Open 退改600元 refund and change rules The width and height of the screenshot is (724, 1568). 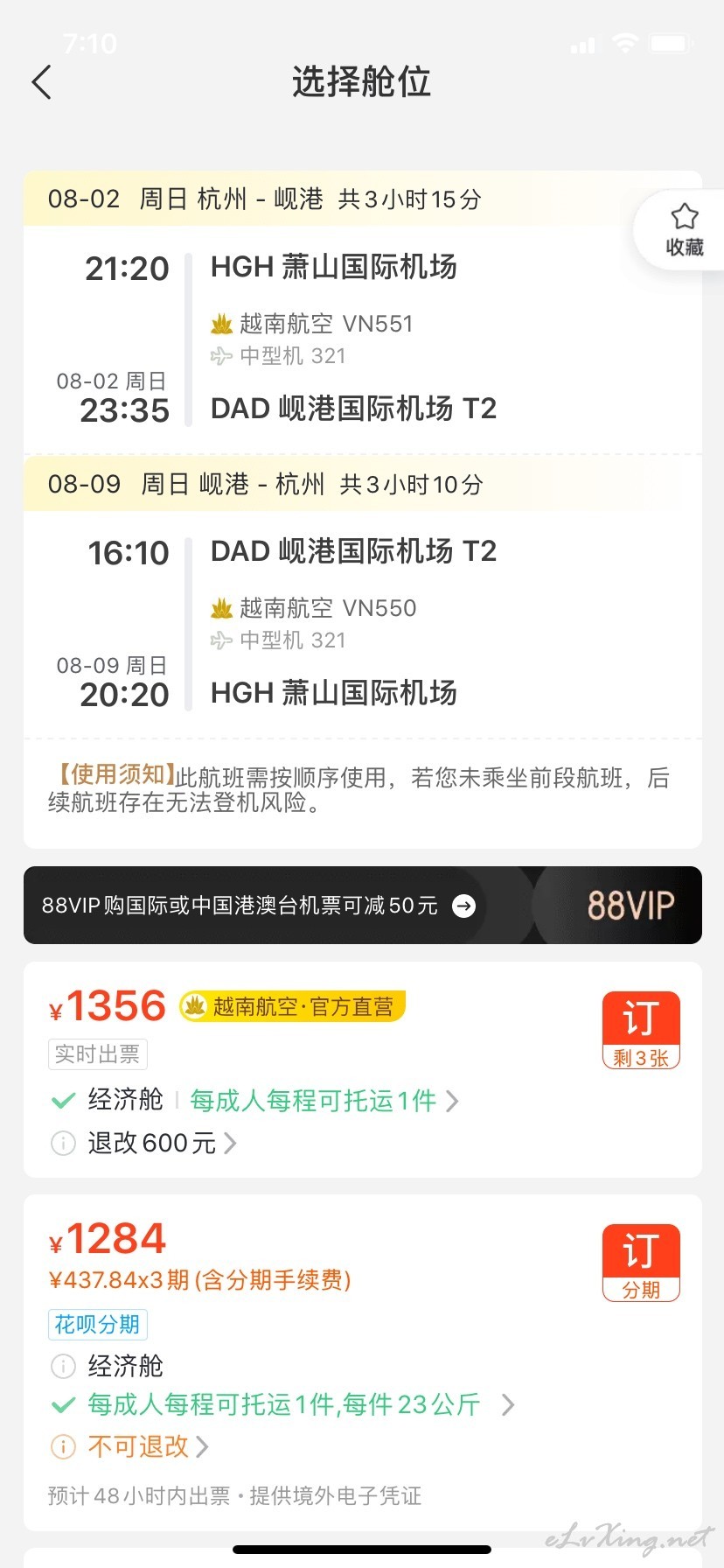pos(162,1143)
